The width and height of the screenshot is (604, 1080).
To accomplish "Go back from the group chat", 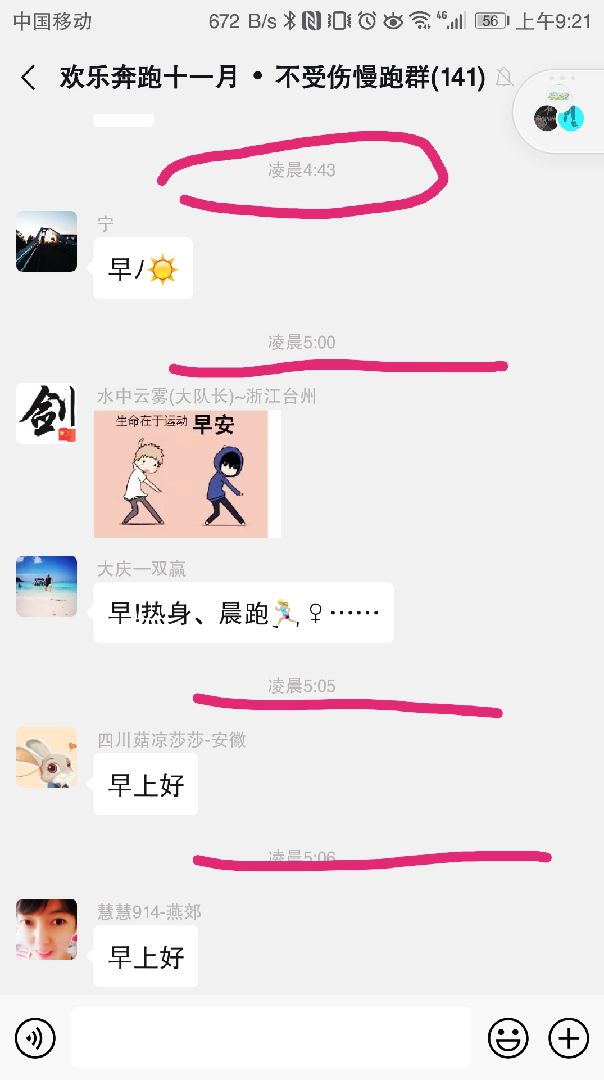I will (x=28, y=77).
